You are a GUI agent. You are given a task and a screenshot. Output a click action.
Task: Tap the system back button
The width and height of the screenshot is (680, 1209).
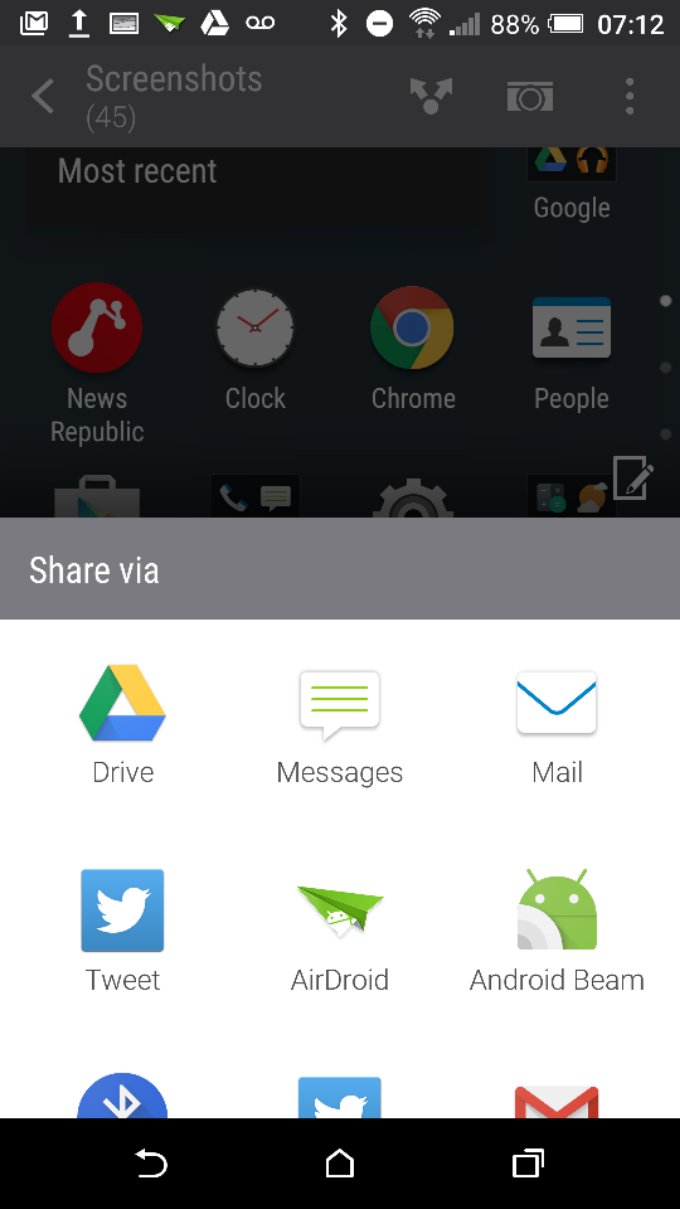pyautogui.click(x=151, y=1163)
